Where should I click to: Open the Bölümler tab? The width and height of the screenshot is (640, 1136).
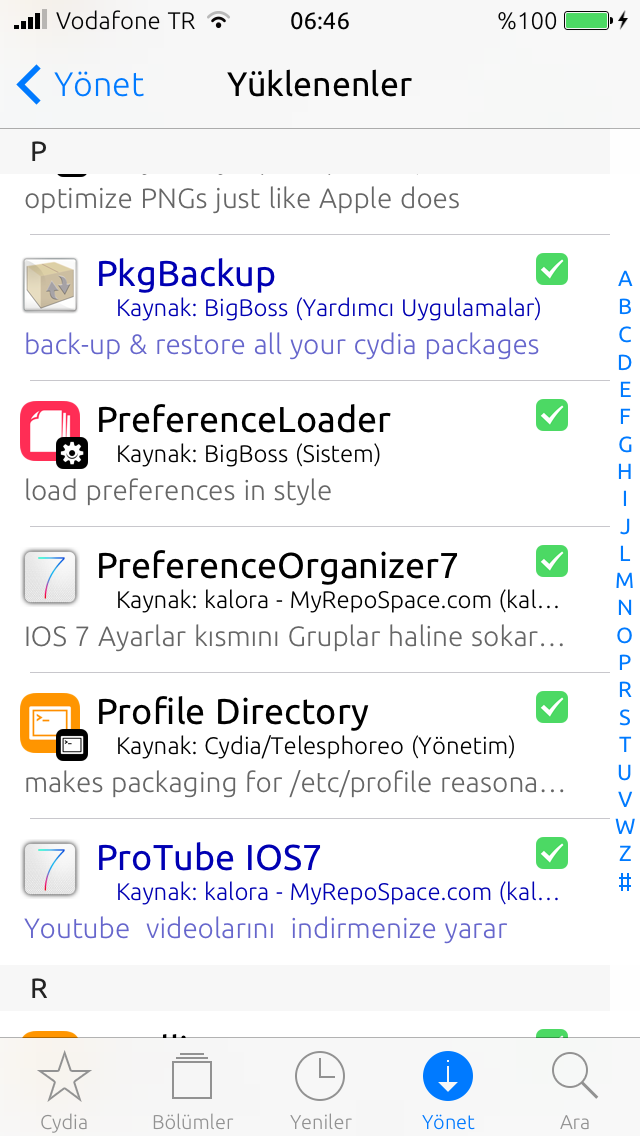click(x=192, y=1089)
